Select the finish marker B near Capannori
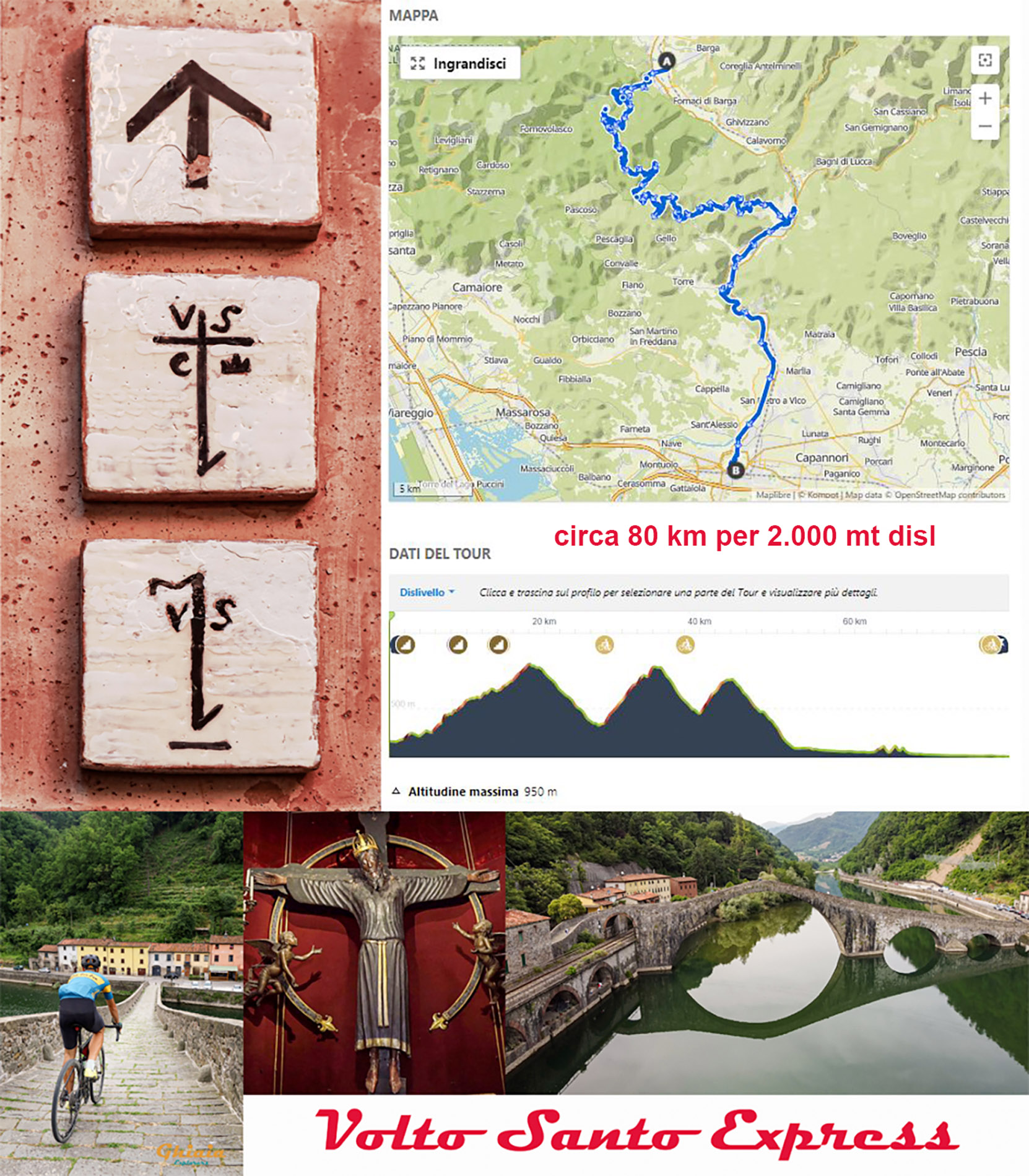The image size is (1029, 1176). click(x=736, y=471)
